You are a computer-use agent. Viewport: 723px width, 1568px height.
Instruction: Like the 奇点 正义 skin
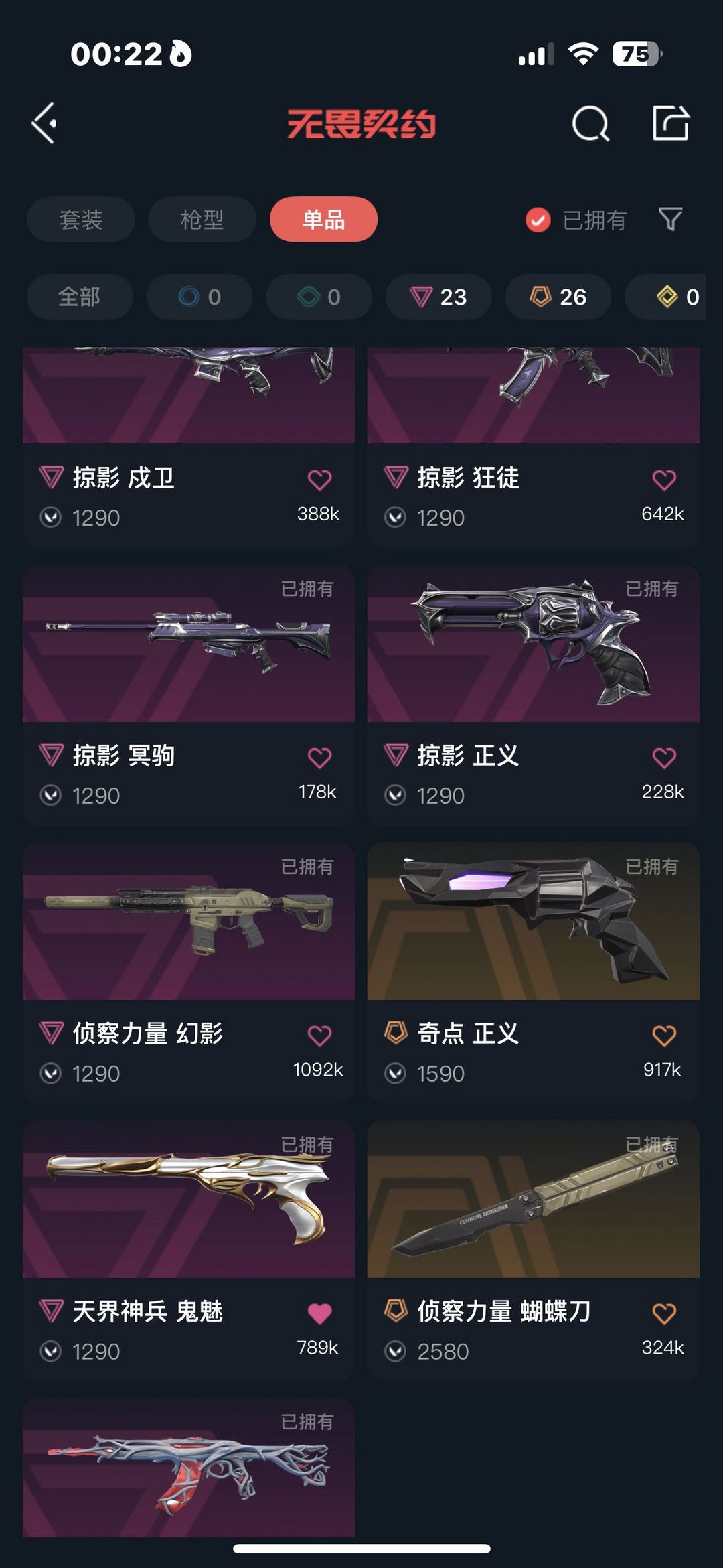[x=664, y=1036]
